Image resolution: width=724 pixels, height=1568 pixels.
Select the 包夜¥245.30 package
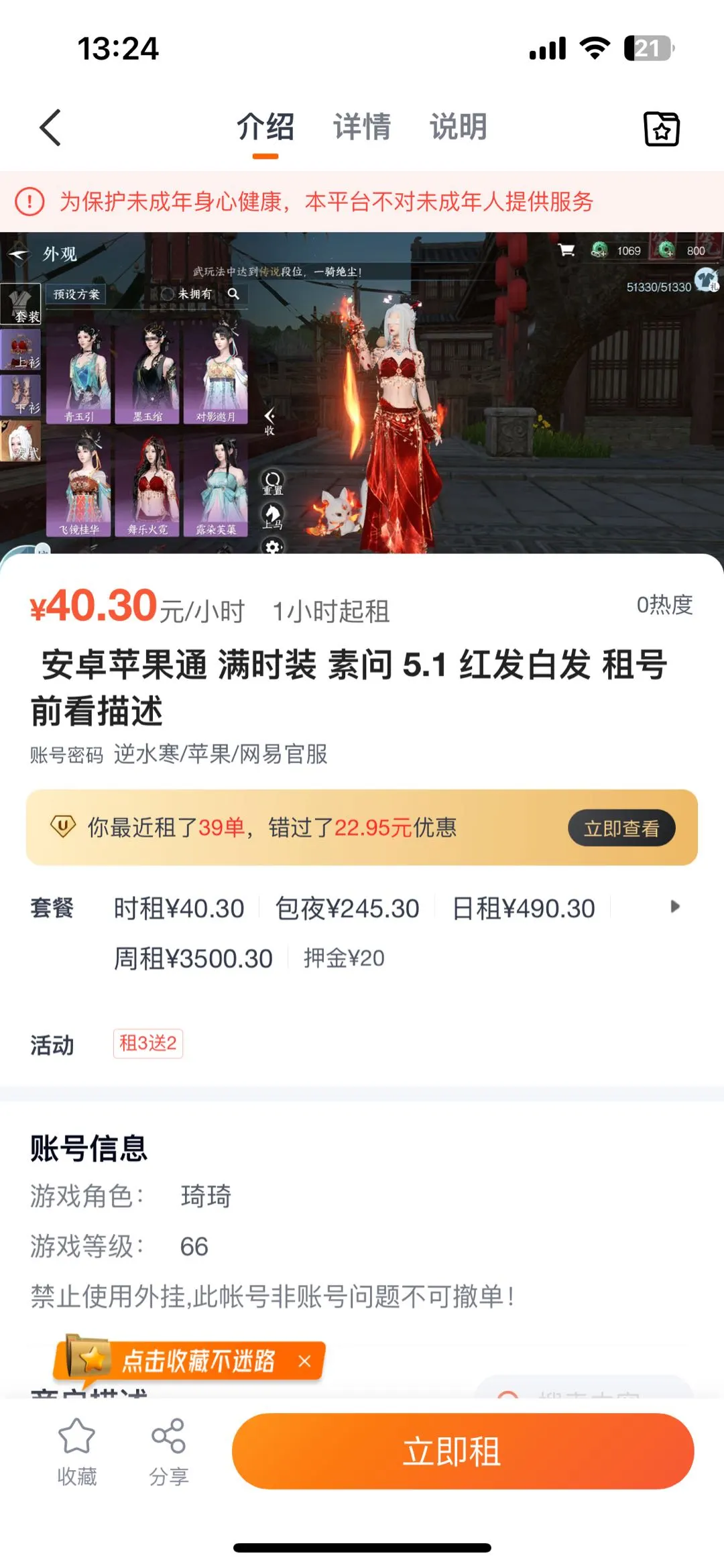(347, 909)
